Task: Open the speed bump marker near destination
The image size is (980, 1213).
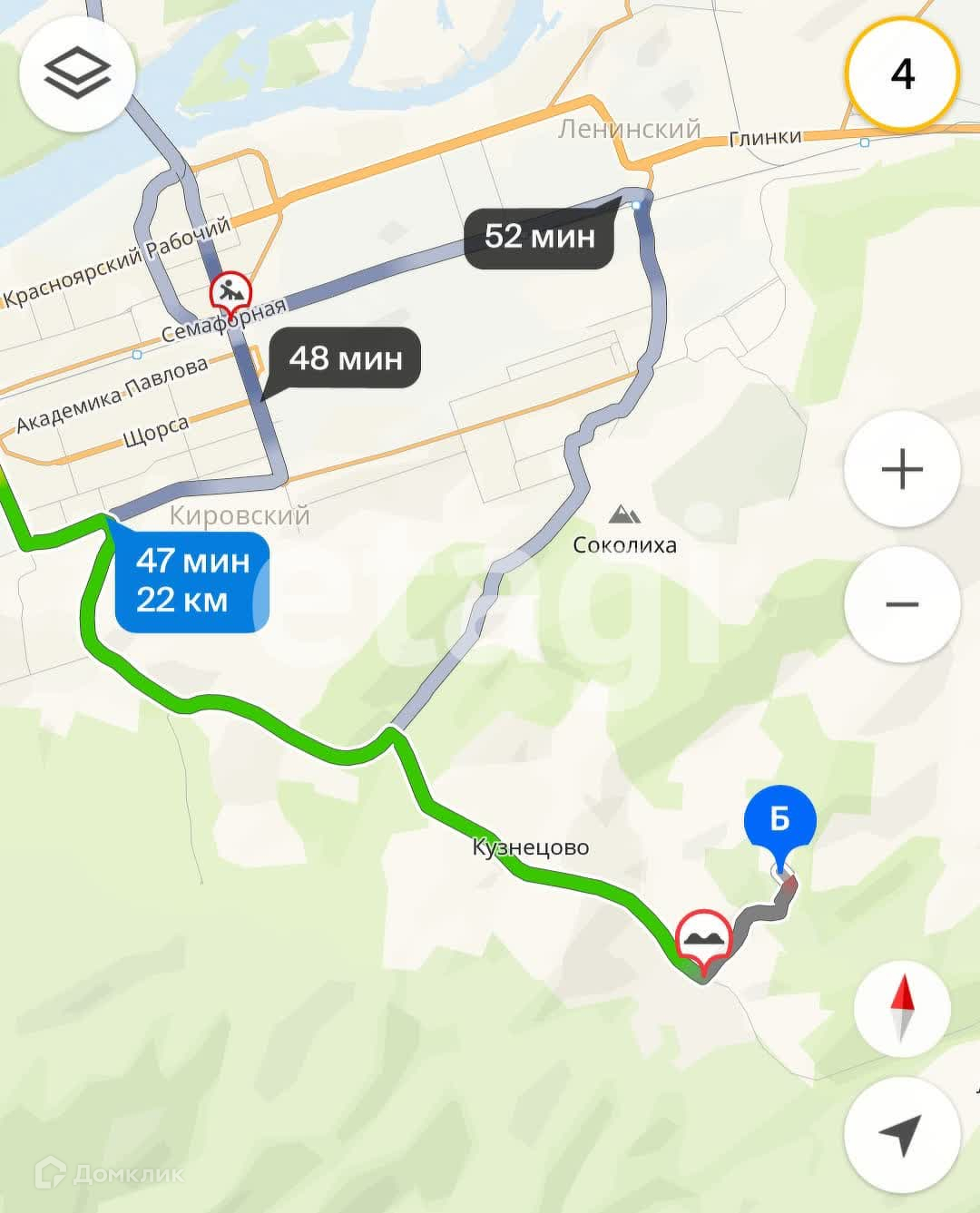Action: coord(704,941)
